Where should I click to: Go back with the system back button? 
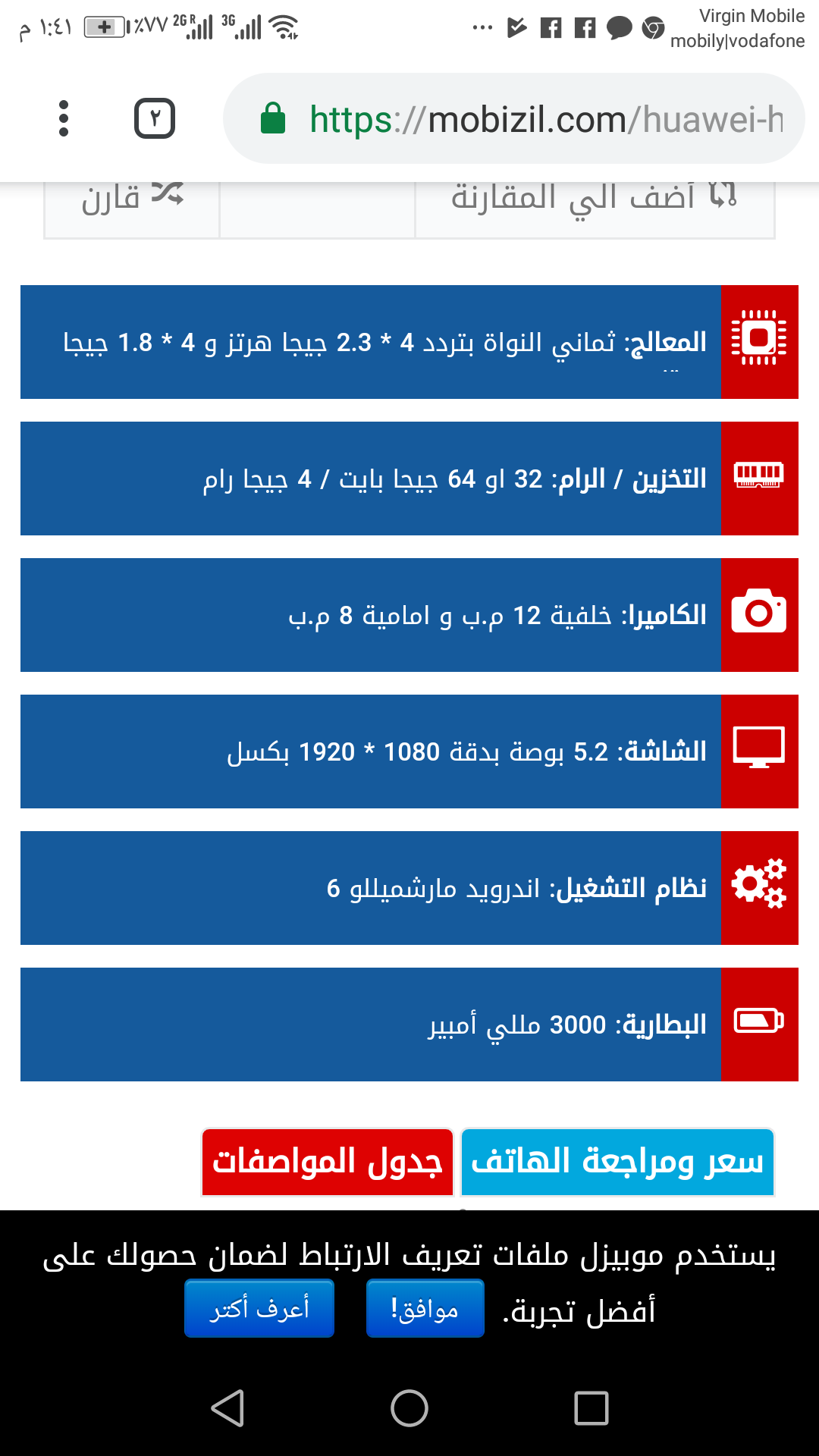(x=227, y=1408)
